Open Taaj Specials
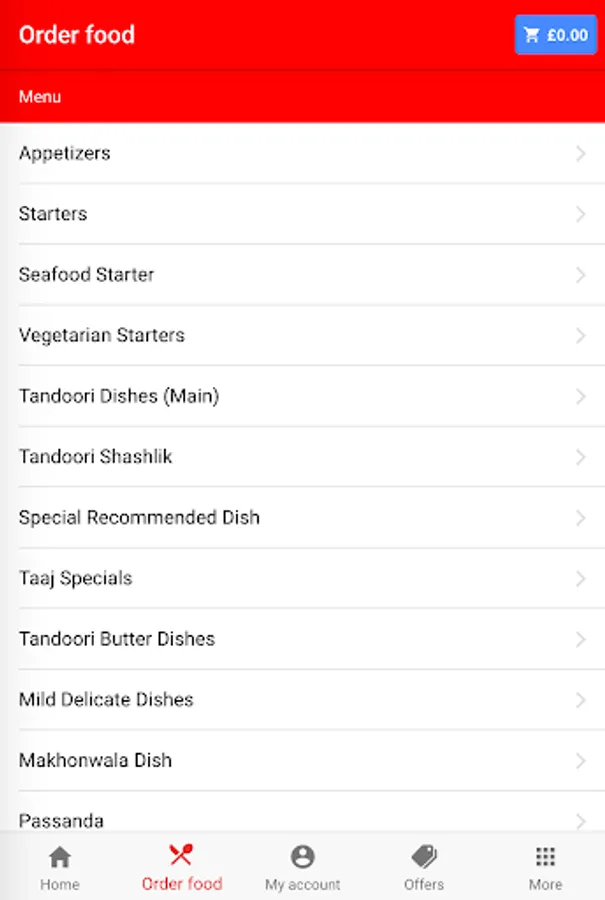Screen dimensions: 605x900 tap(302, 578)
